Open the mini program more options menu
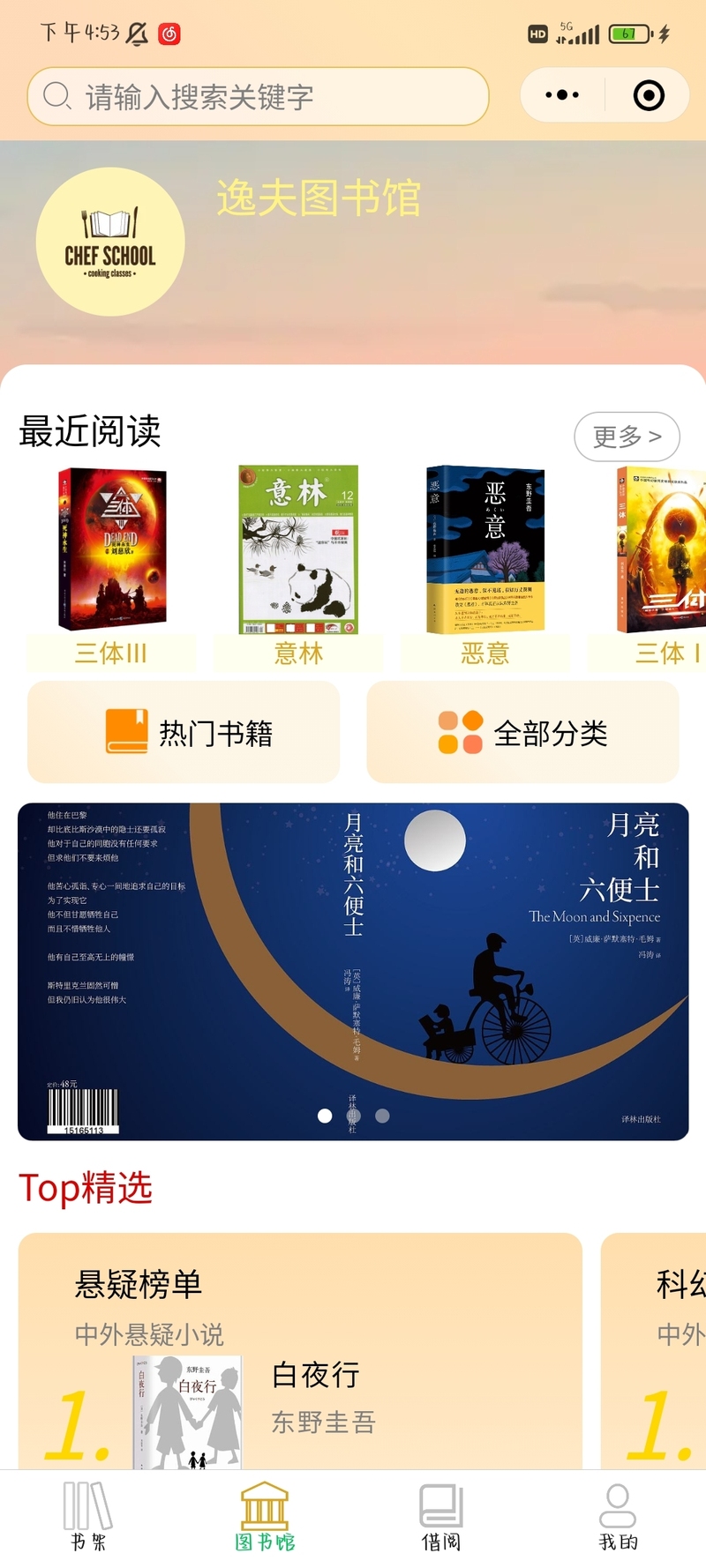The height and width of the screenshot is (1568, 706). point(562,95)
